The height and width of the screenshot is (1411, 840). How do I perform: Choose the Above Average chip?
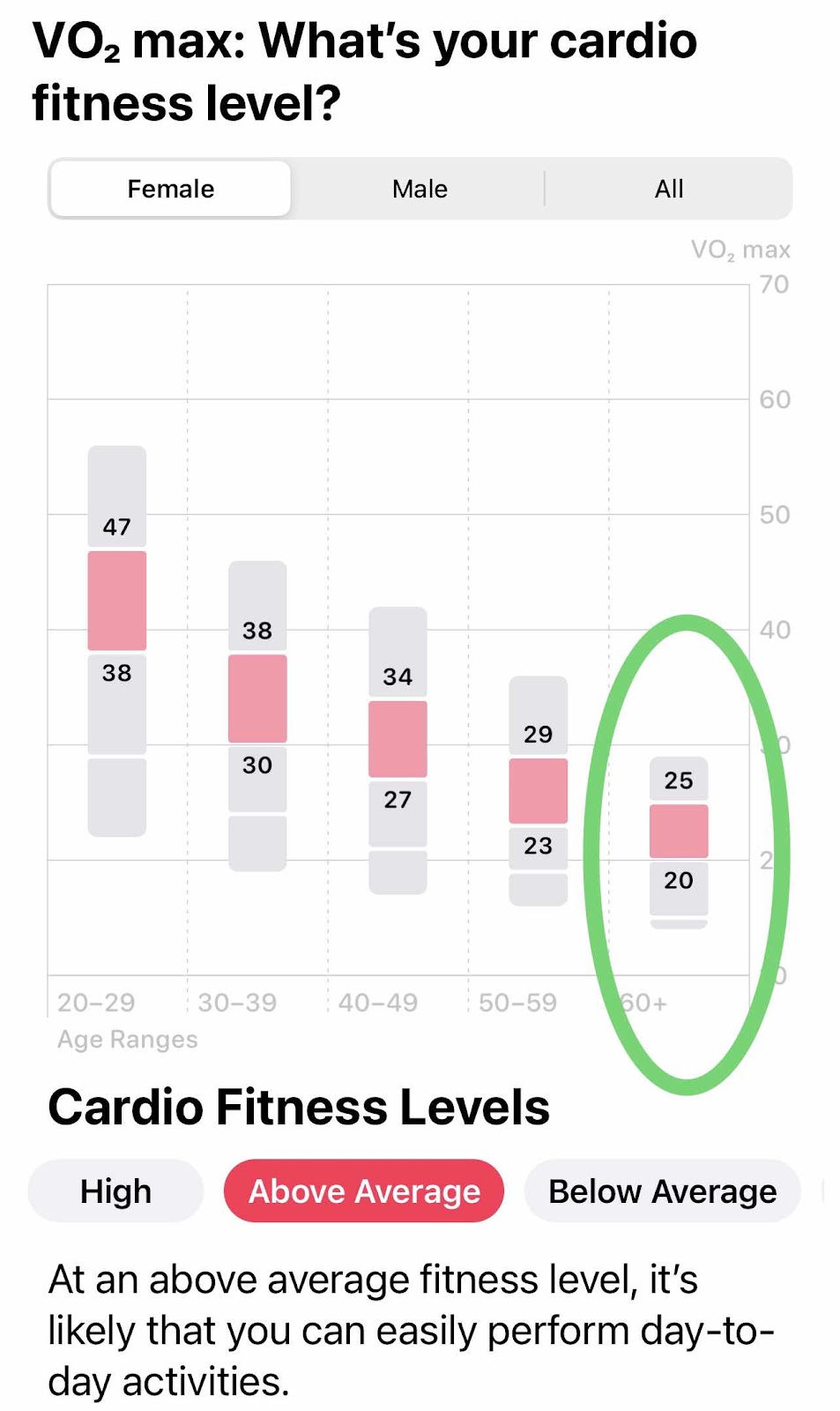point(364,1191)
